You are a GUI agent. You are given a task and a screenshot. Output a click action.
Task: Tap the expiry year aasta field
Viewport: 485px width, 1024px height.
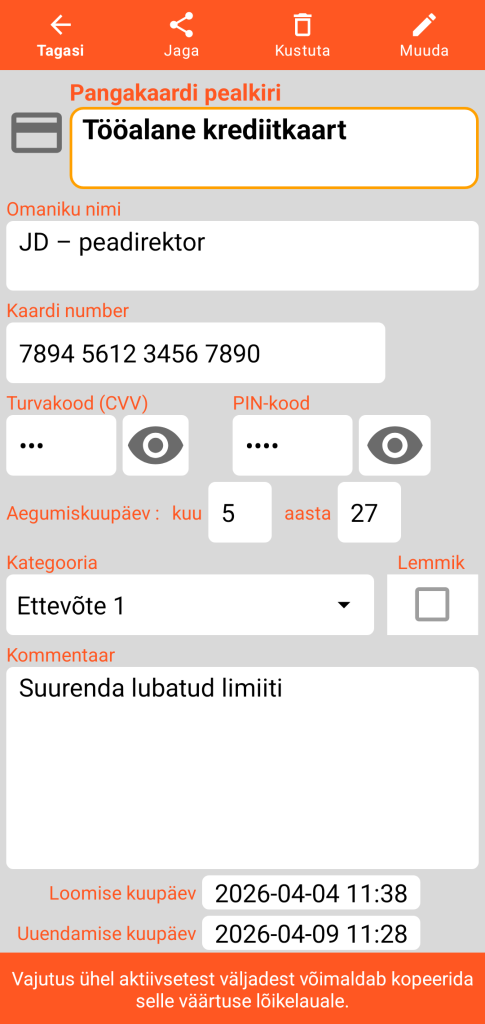369,513
